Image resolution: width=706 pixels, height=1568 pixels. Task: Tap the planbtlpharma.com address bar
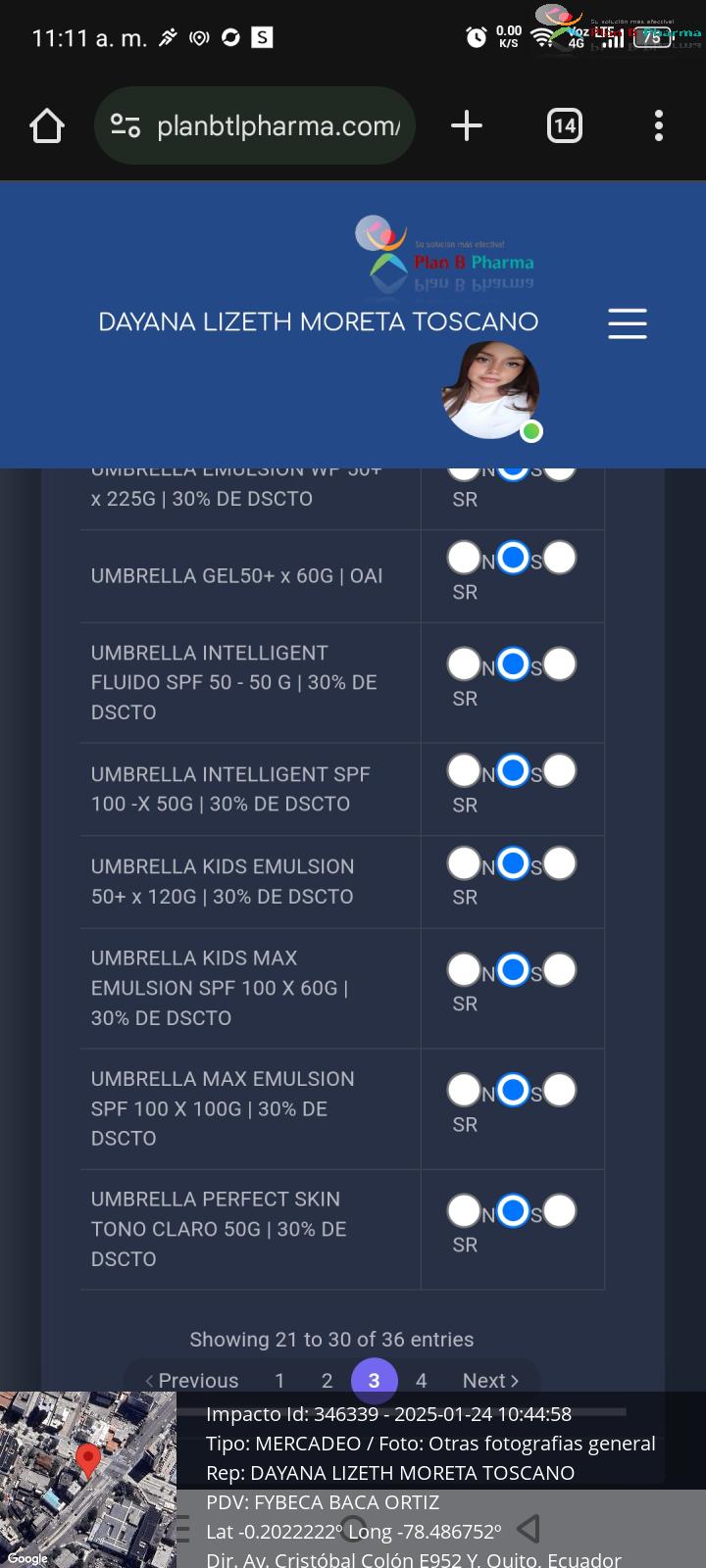coord(255,125)
